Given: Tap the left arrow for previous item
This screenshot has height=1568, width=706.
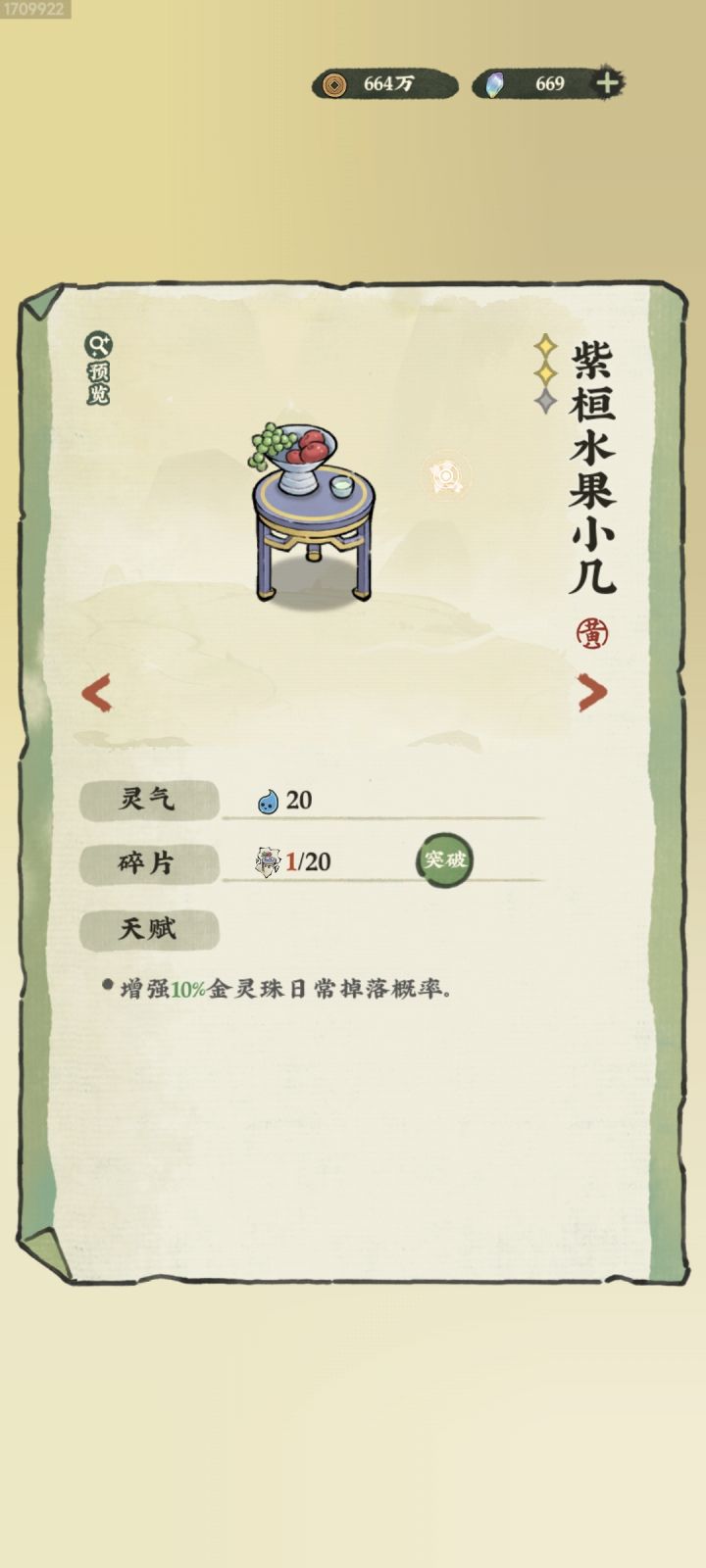Looking at the screenshot, I should click(94, 692).
